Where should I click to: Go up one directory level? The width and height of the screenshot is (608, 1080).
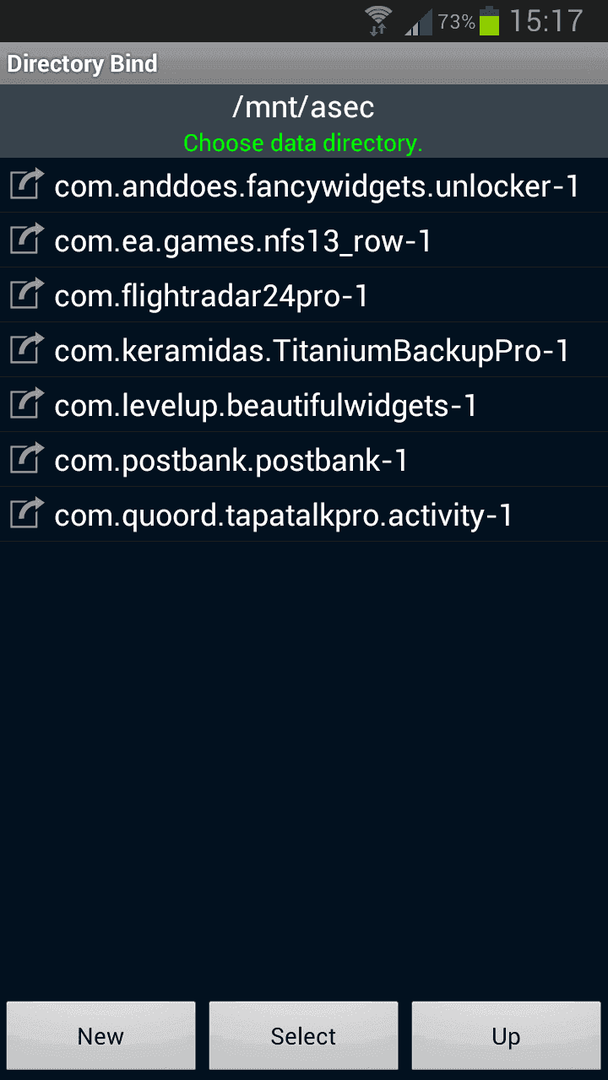(x=506, y=1035)
